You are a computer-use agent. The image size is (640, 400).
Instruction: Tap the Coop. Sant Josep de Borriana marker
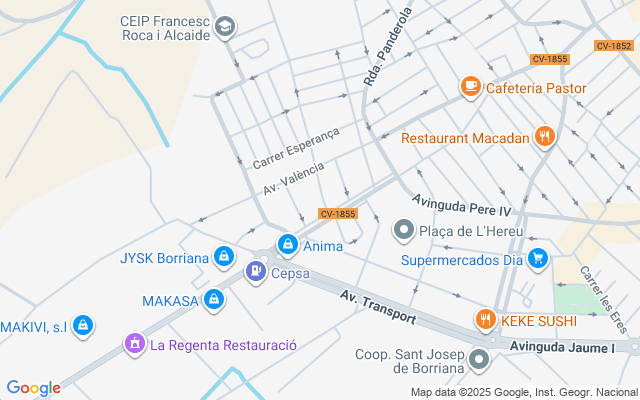coord(480,360)
